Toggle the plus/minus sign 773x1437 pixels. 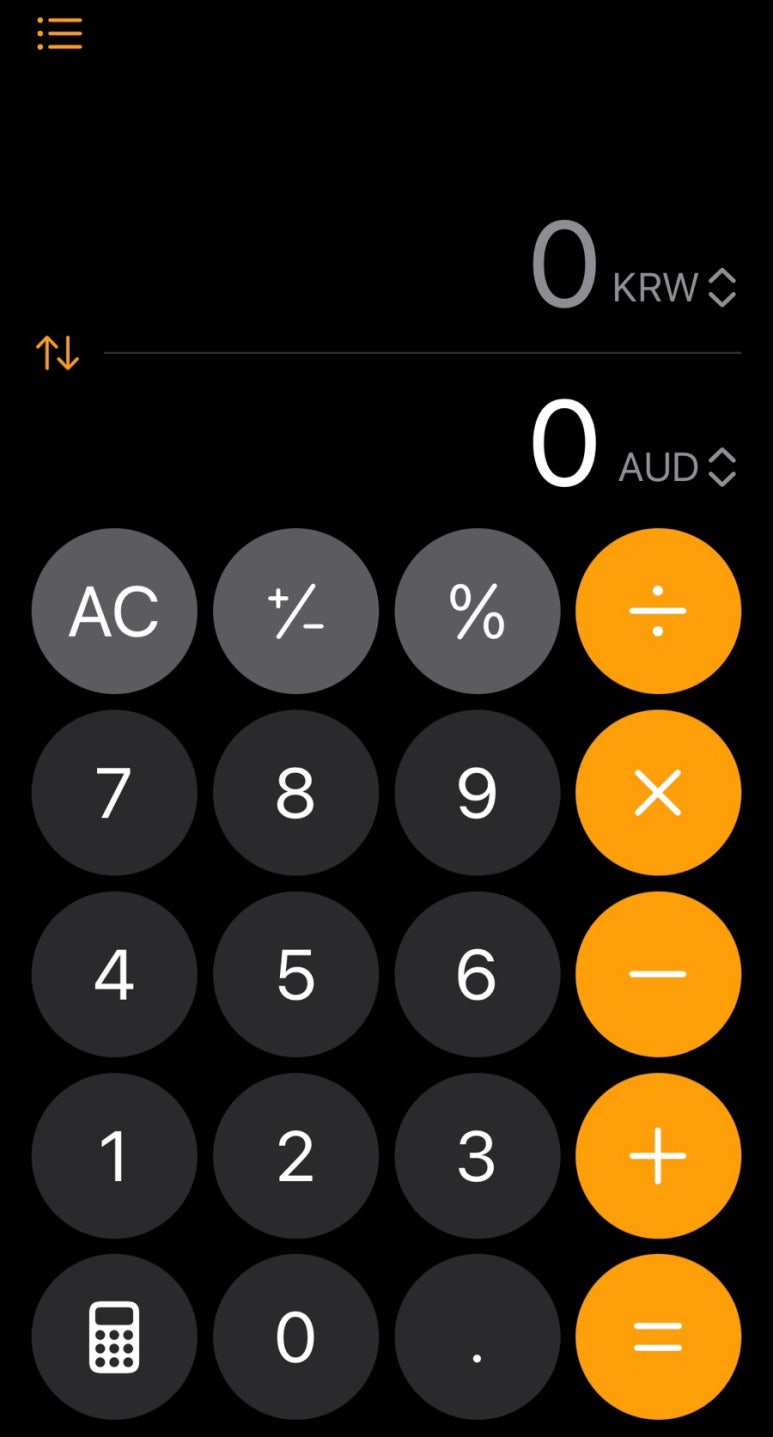tap(296, 611)
